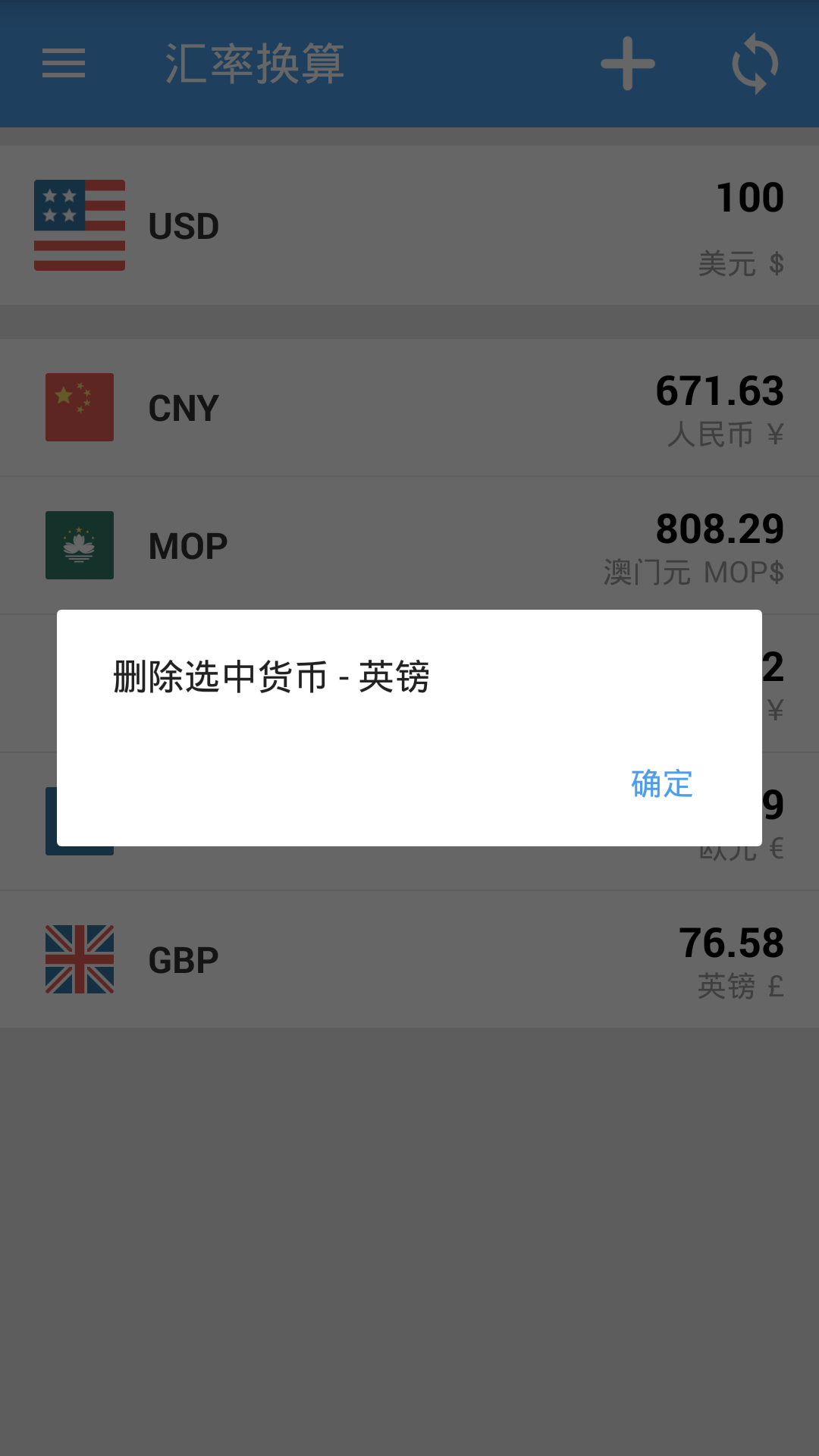Click the add currency plus icon
Screen dimensions: 819x1456
[x=626, y=65]
